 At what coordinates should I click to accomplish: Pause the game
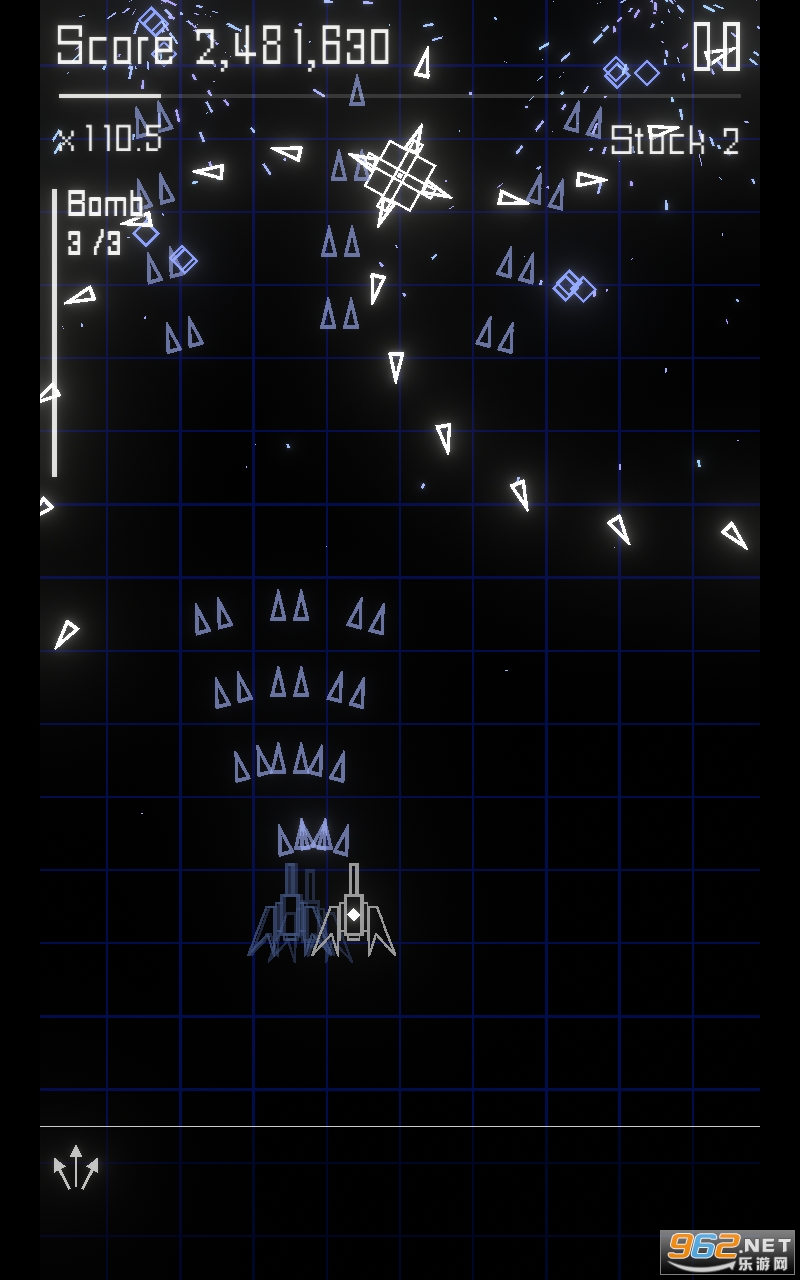click(x=717, y=47)
